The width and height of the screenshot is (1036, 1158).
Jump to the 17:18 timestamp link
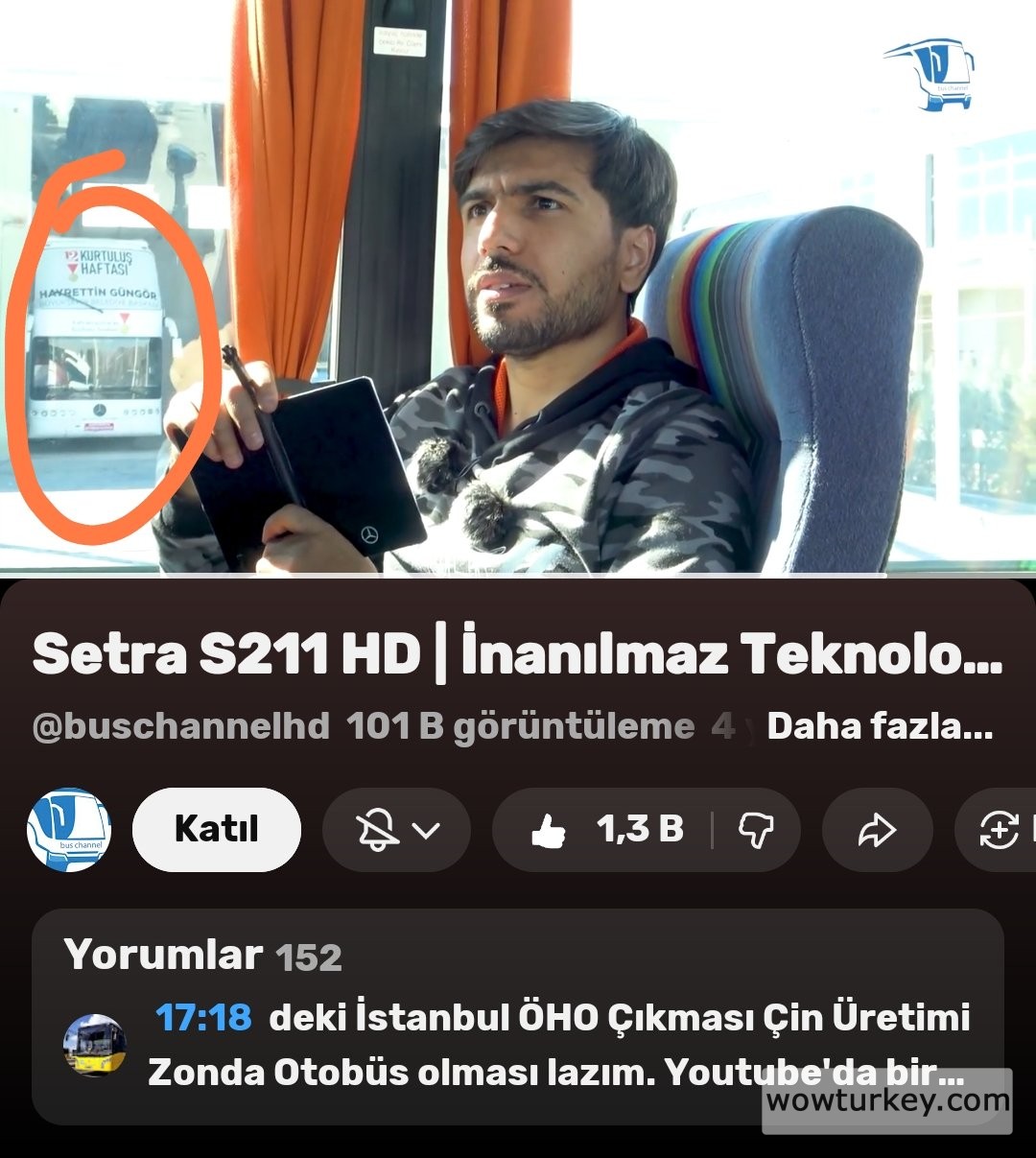(x=203, y=1017)
